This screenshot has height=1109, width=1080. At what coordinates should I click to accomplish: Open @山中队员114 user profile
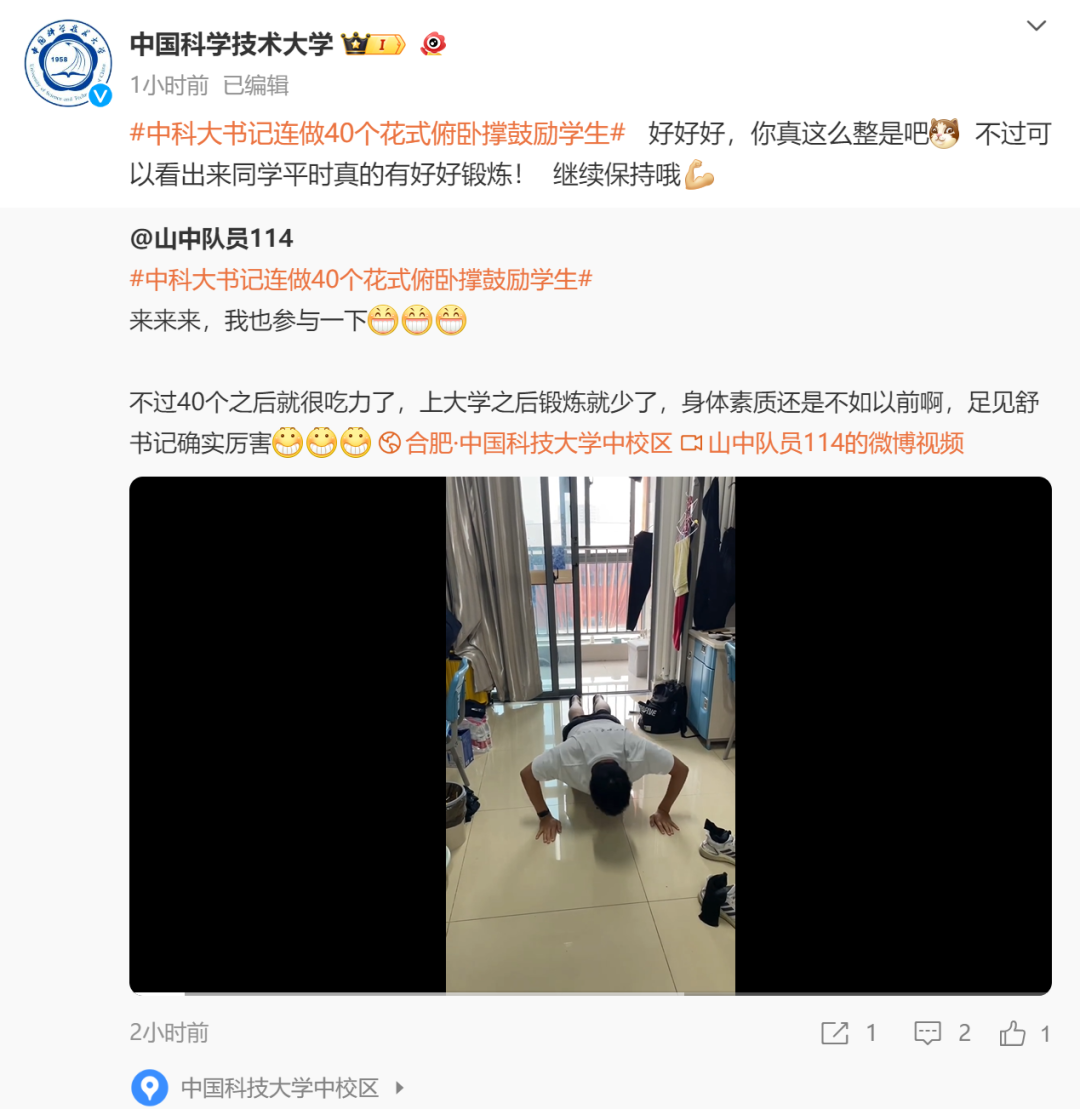coord(211,238)
